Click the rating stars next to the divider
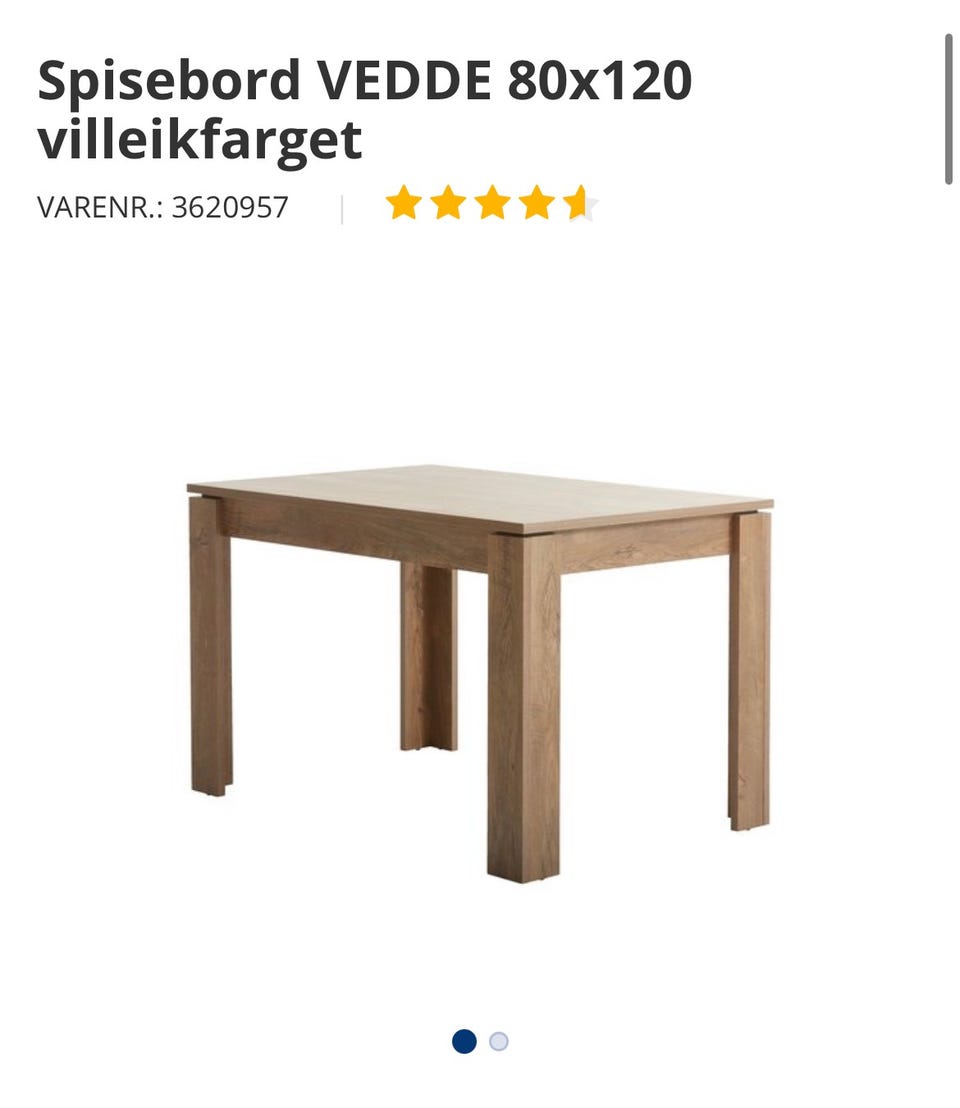This screenshot has width=960, height=1108. pos(490,203)
